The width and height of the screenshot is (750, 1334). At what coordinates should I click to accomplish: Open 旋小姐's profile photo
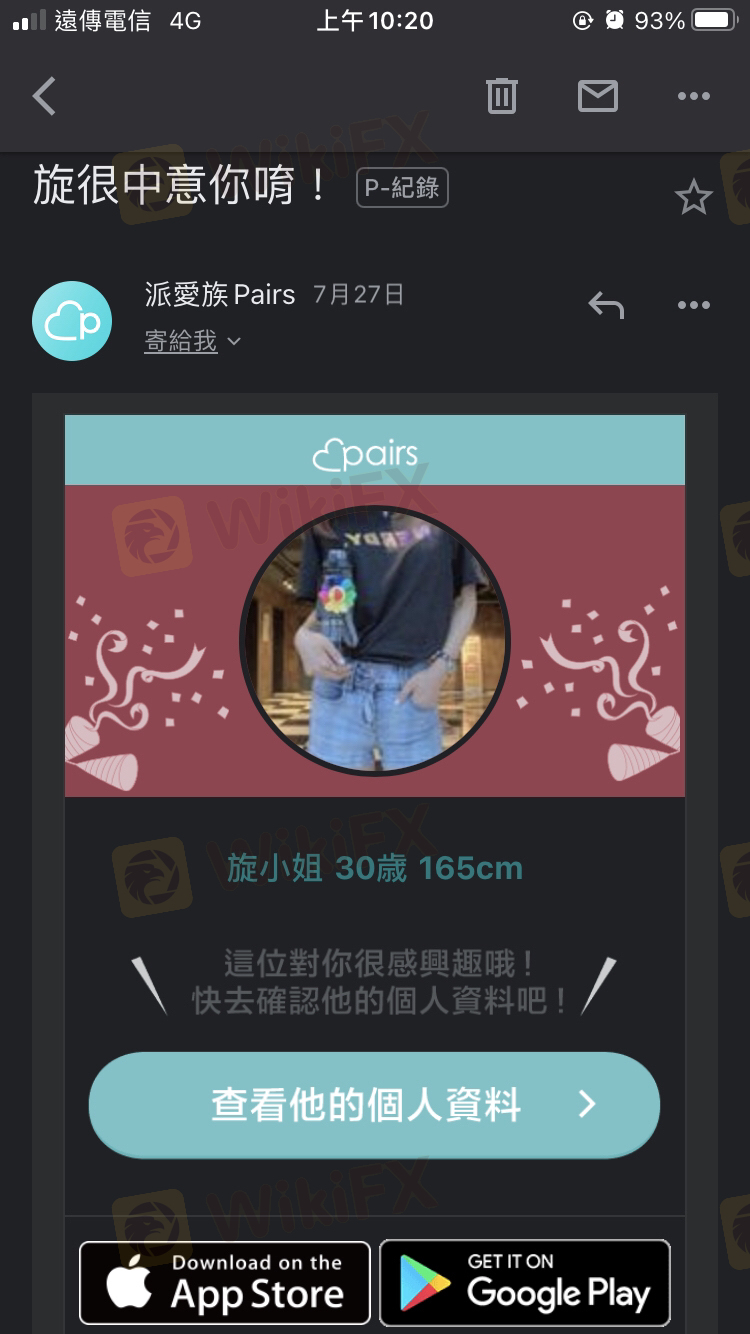click(375, 640)
